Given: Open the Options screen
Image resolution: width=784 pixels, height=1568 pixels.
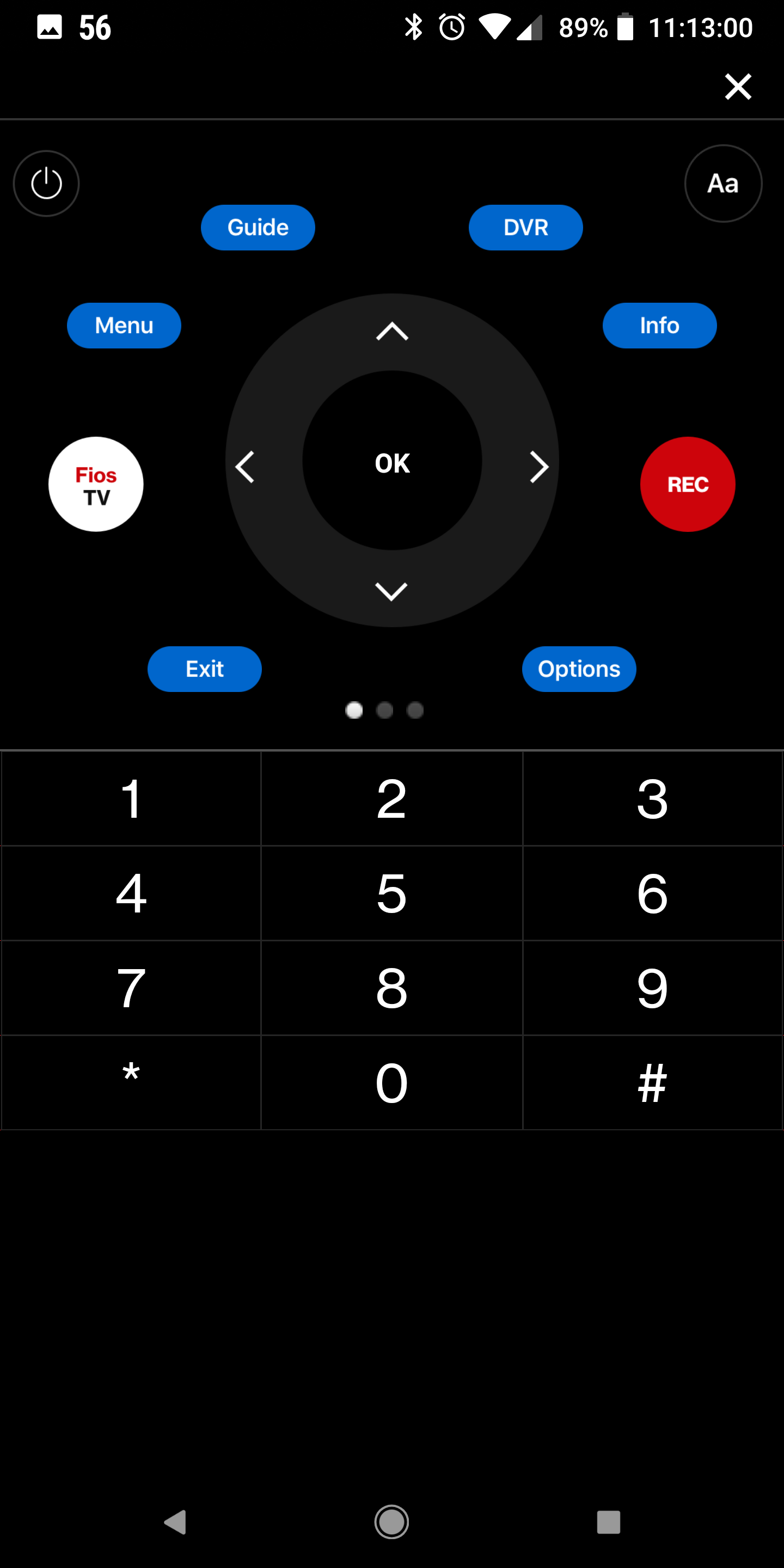Looking at the screenshot, I should click(579, 669).
